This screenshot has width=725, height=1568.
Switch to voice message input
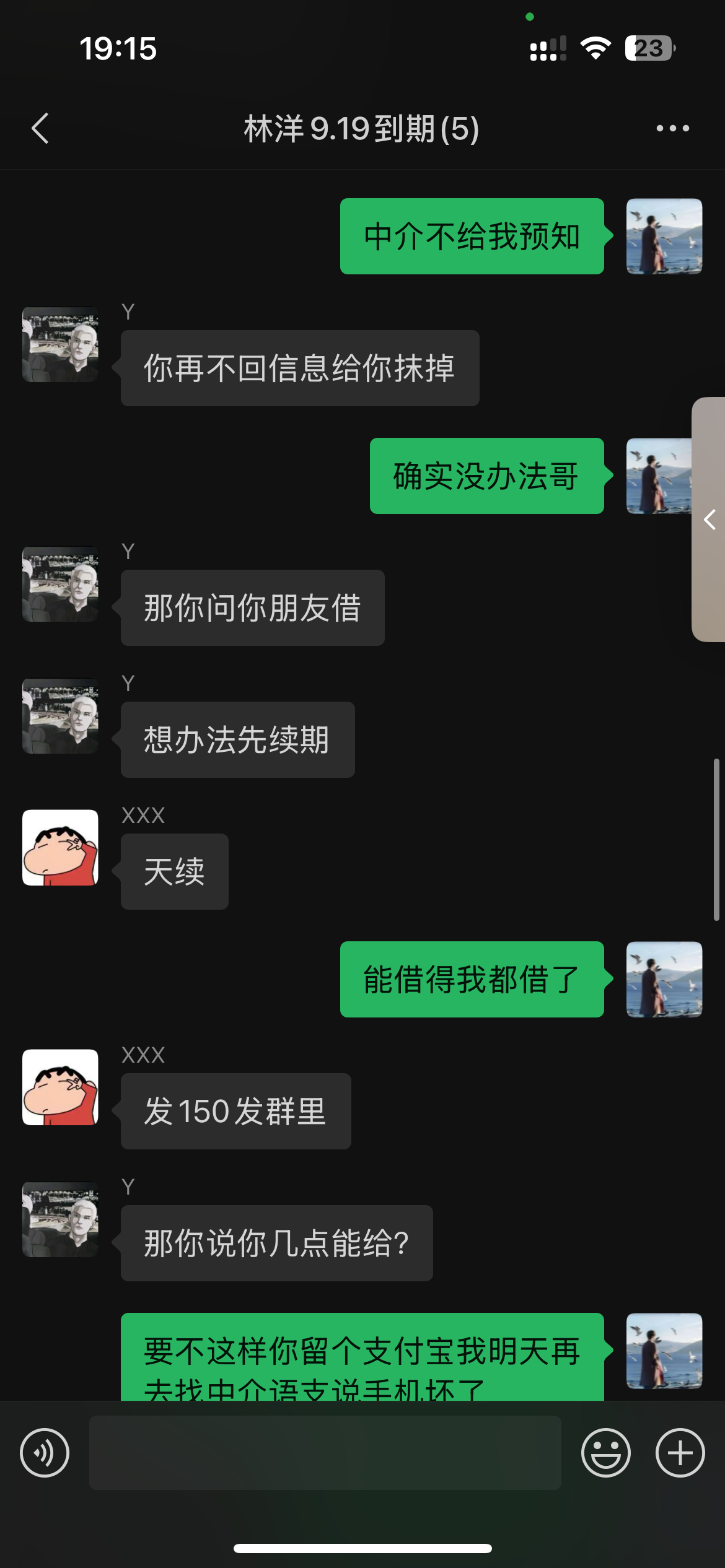(x=45, y=1453)
